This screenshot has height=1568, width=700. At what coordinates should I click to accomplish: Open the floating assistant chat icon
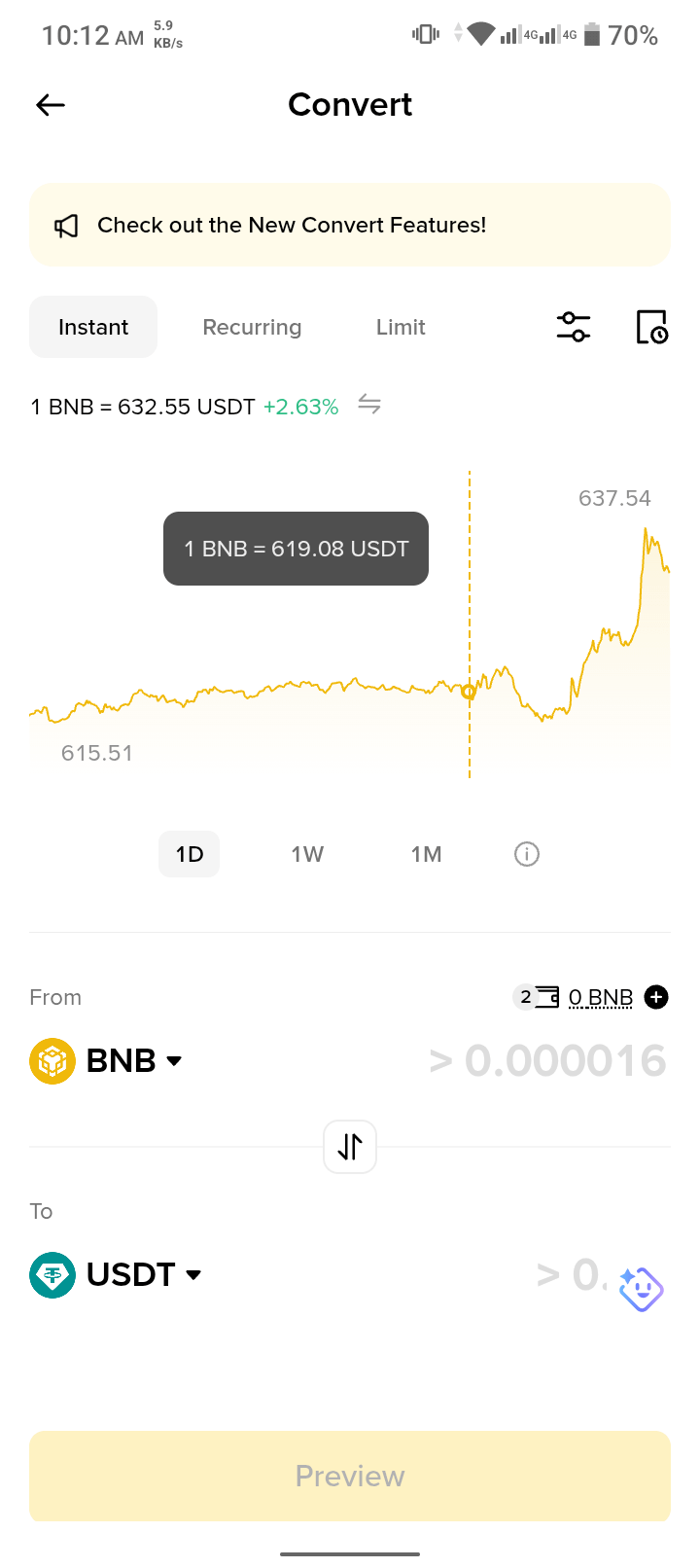[641, 1289]
